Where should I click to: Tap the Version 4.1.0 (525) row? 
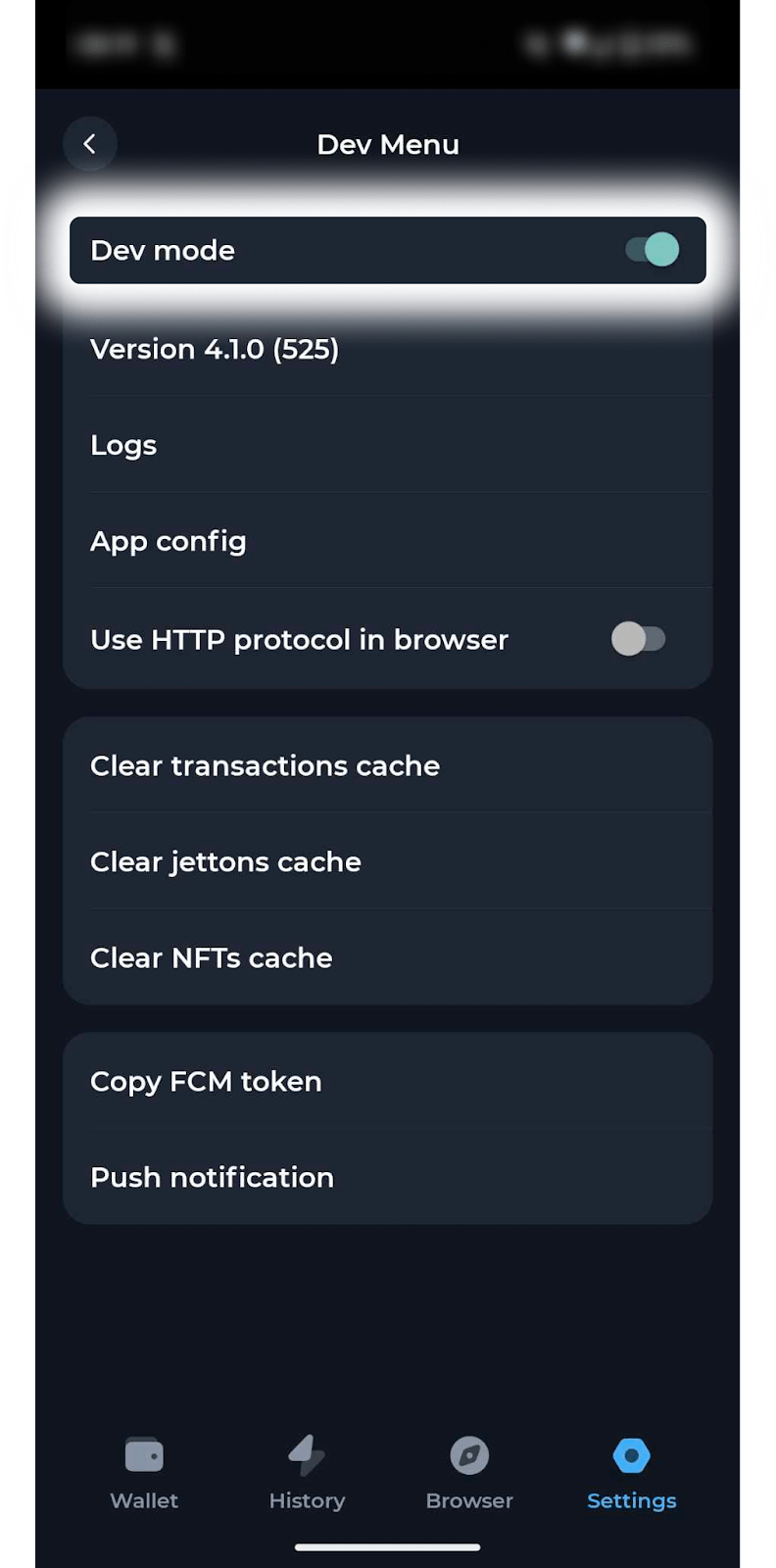pyautogui.click(x=387, y=349)
